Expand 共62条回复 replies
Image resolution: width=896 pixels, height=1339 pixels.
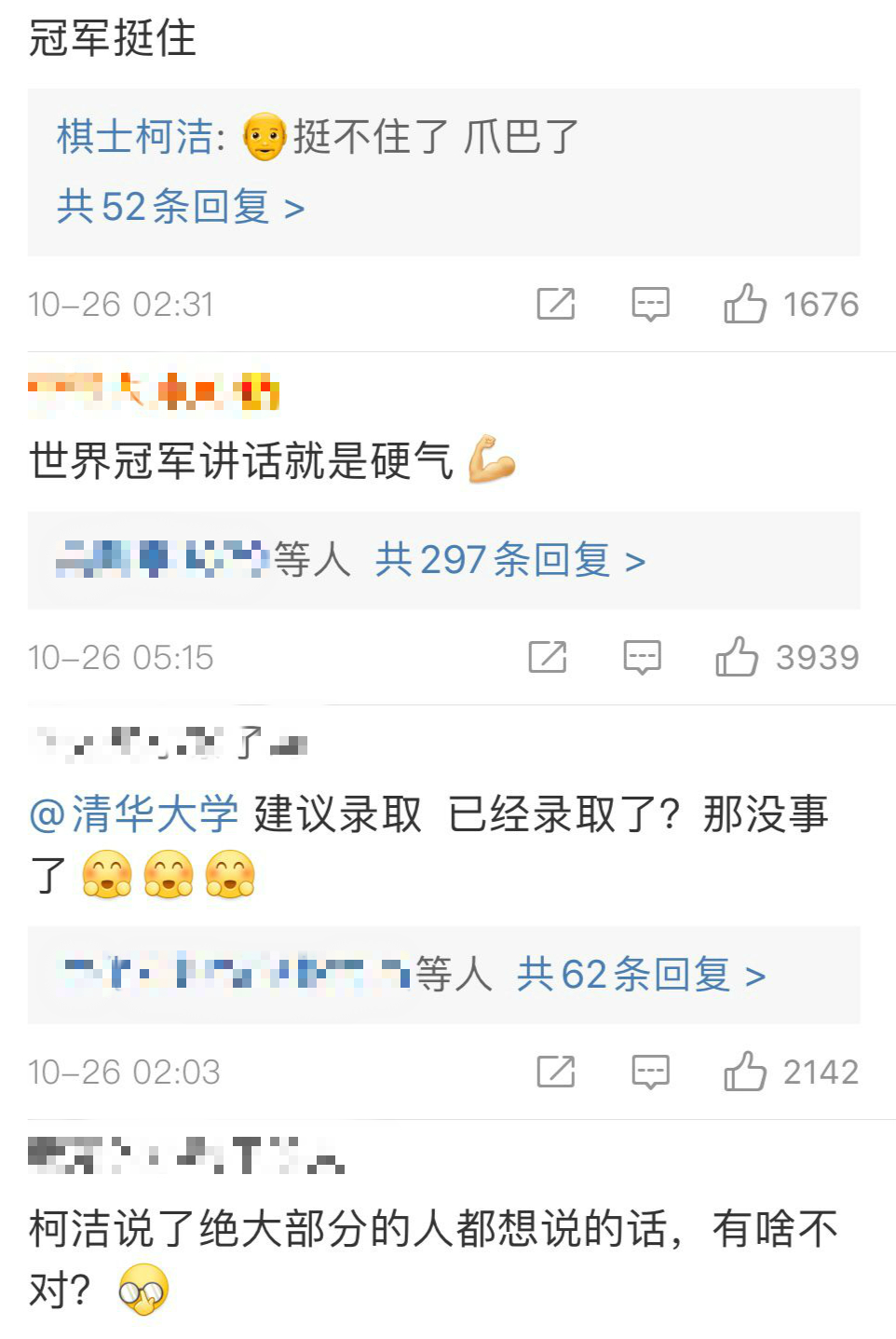point(642,975)
